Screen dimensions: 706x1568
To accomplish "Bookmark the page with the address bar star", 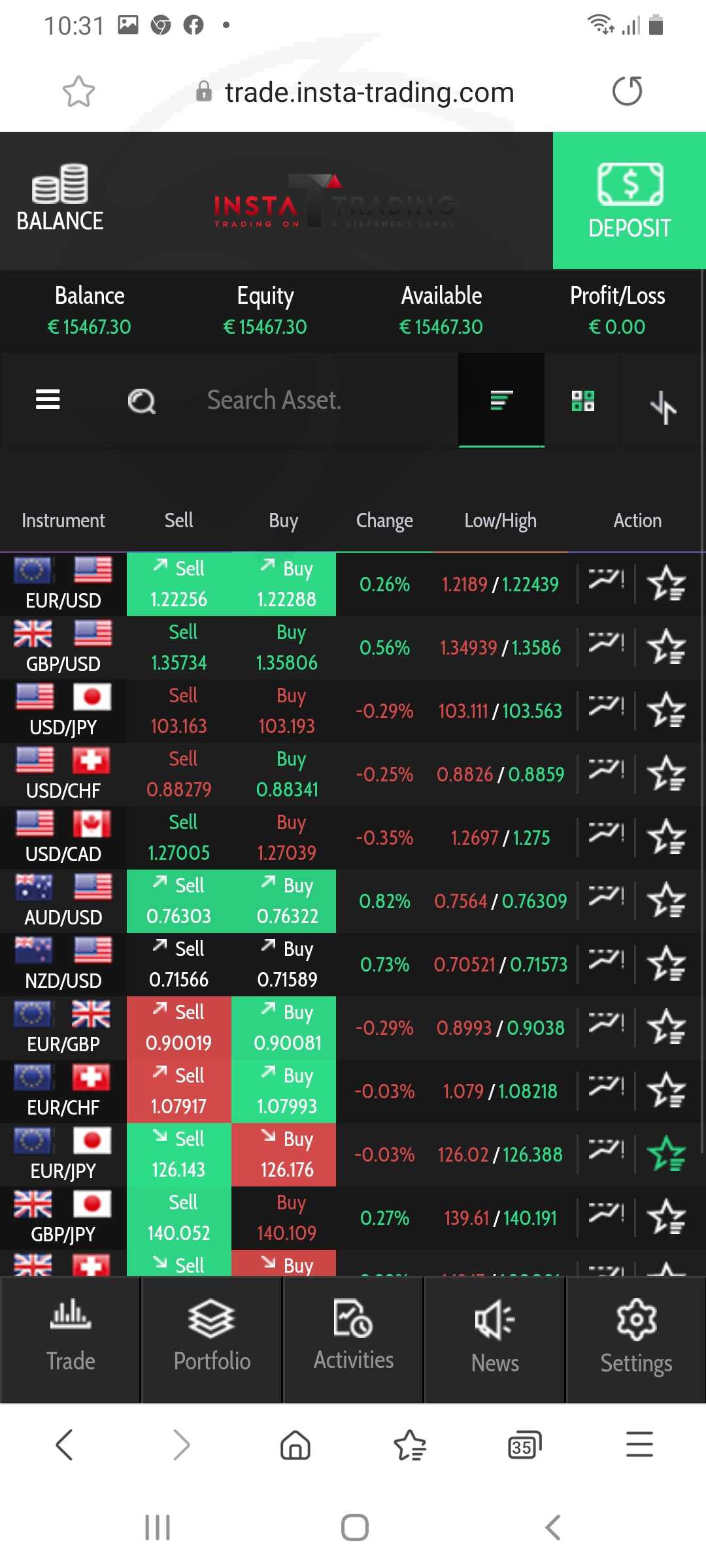I will pos(78,91).
